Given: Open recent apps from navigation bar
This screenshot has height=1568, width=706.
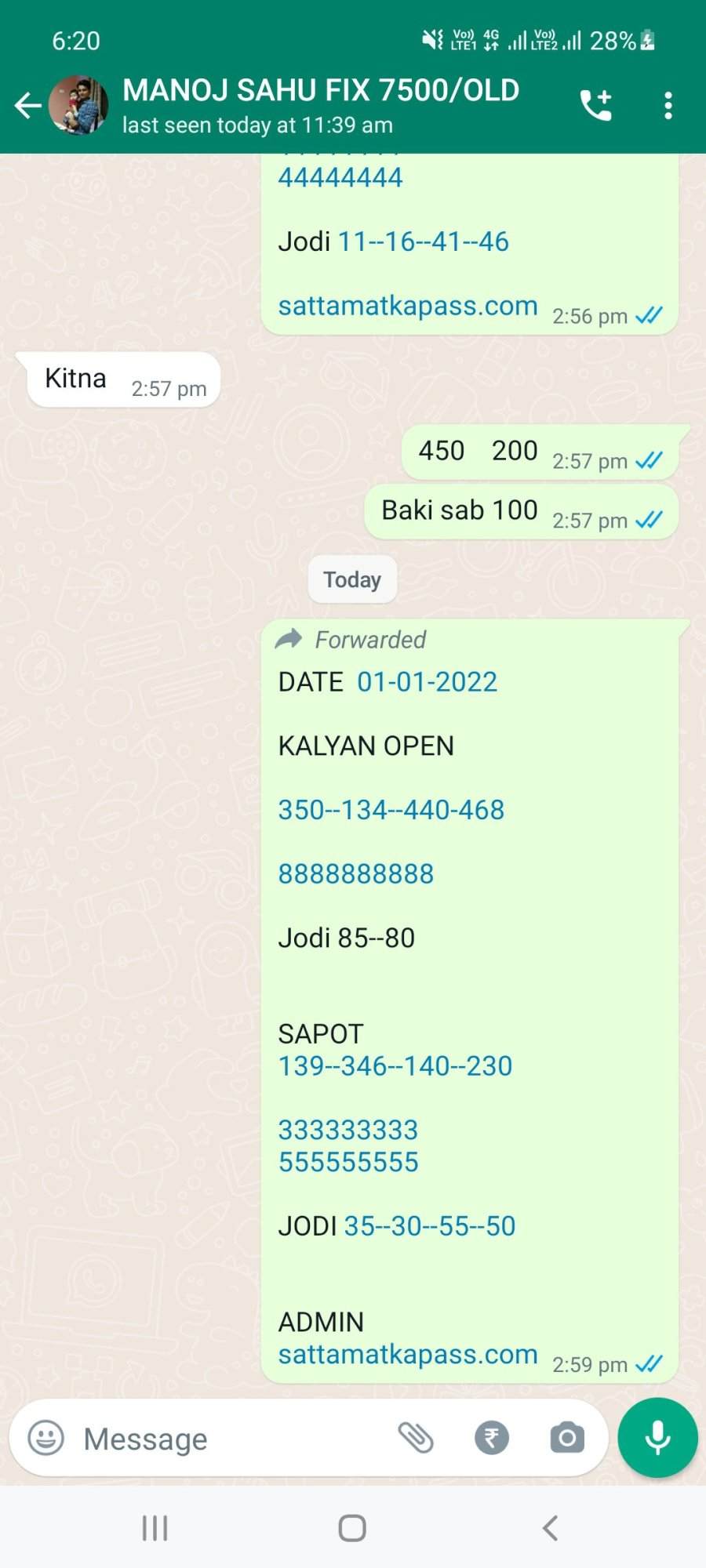Looking at the screenshot, I should pyautogui.click(x=155, y=1528).
